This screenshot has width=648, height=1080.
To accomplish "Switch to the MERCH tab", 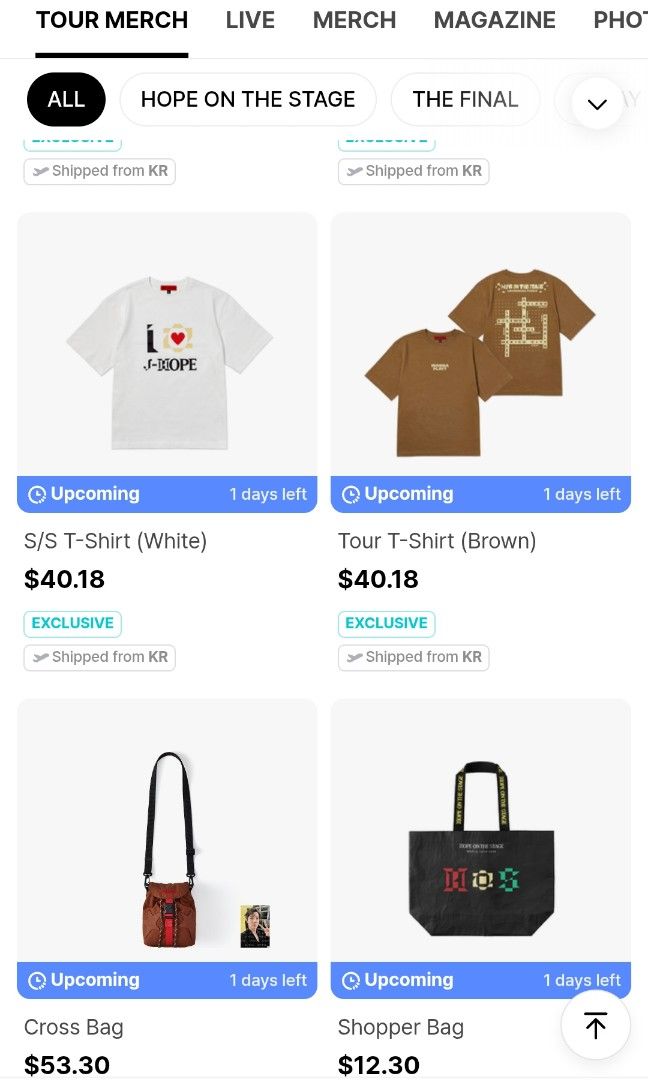I will 354,20.
